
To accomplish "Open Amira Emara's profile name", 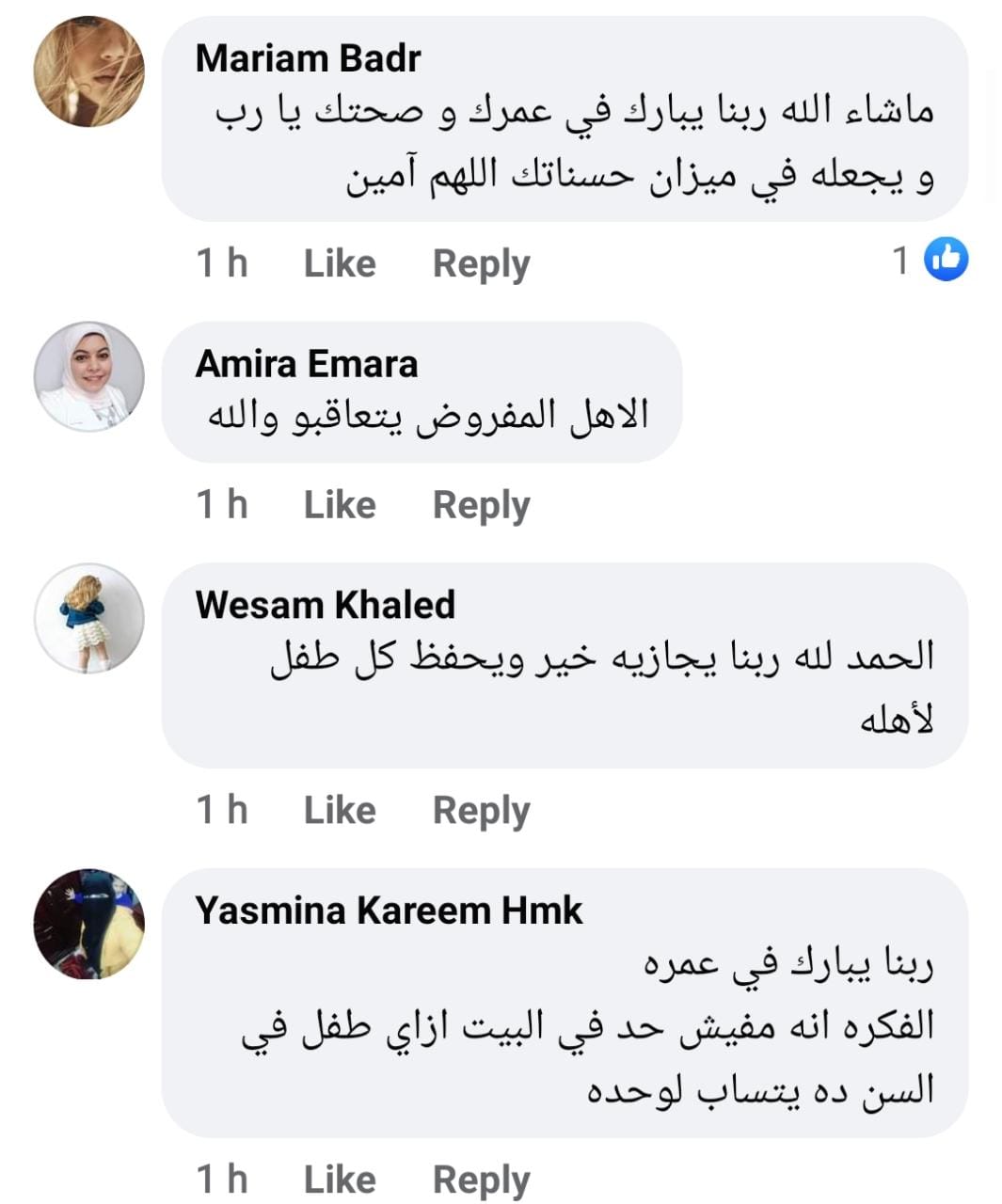I will (307, 364).
